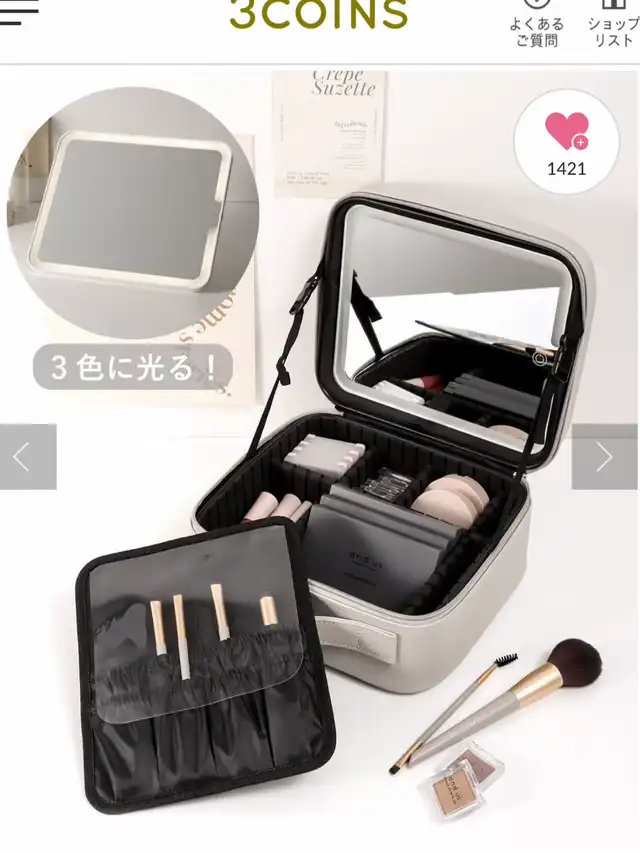640x853 pixels.
Task: Add product to favorites with heart
Action: (567, 142)
